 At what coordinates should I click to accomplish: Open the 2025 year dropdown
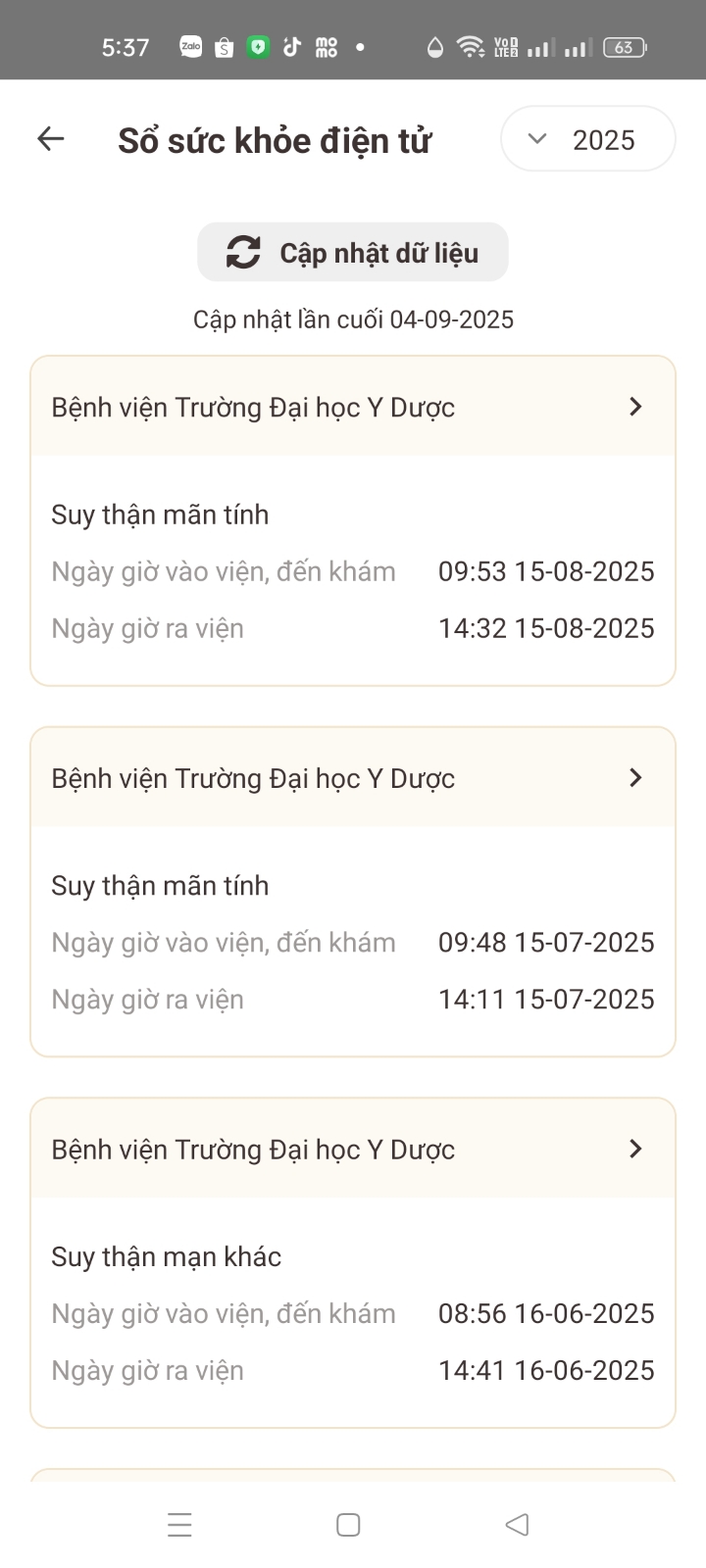[x=587, y=139]
